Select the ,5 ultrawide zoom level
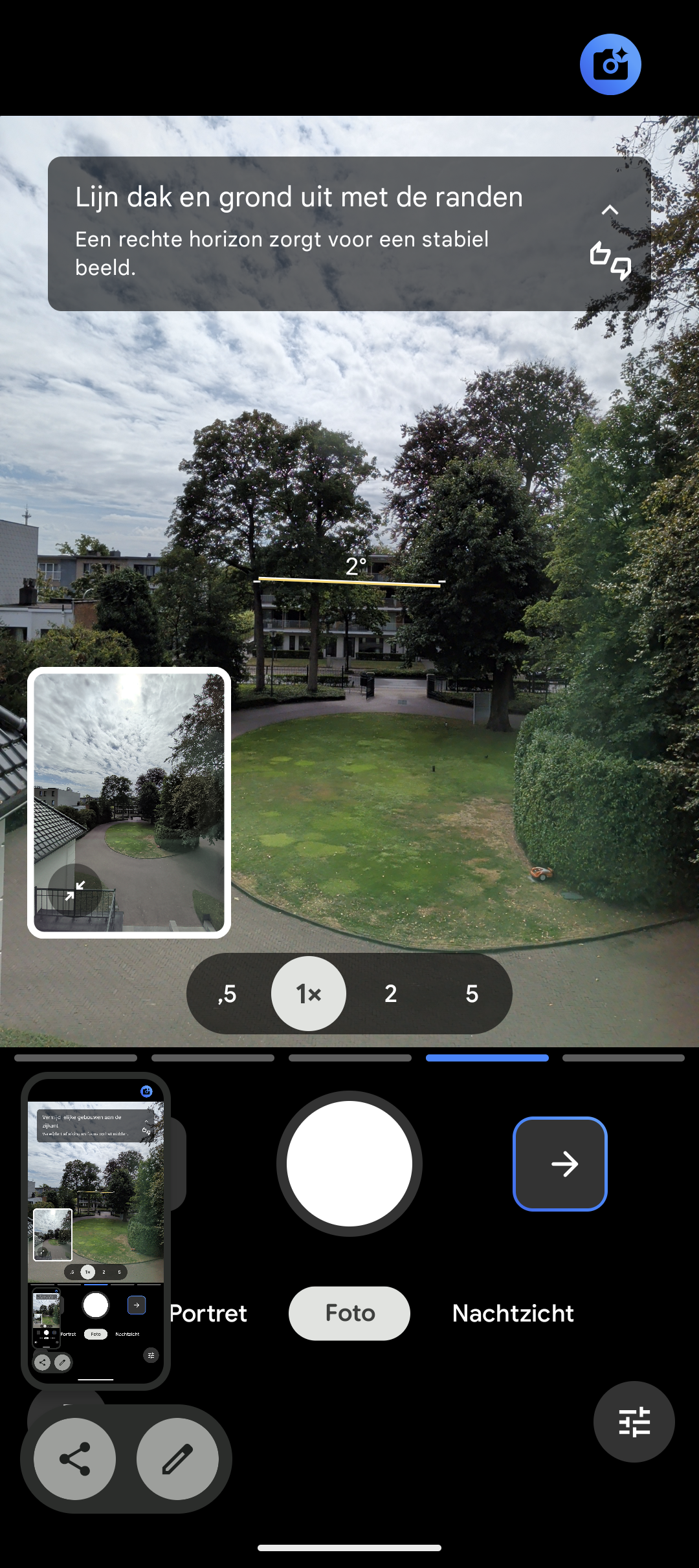Viewport: 699px width, 1568px height. tap(227, 994)
